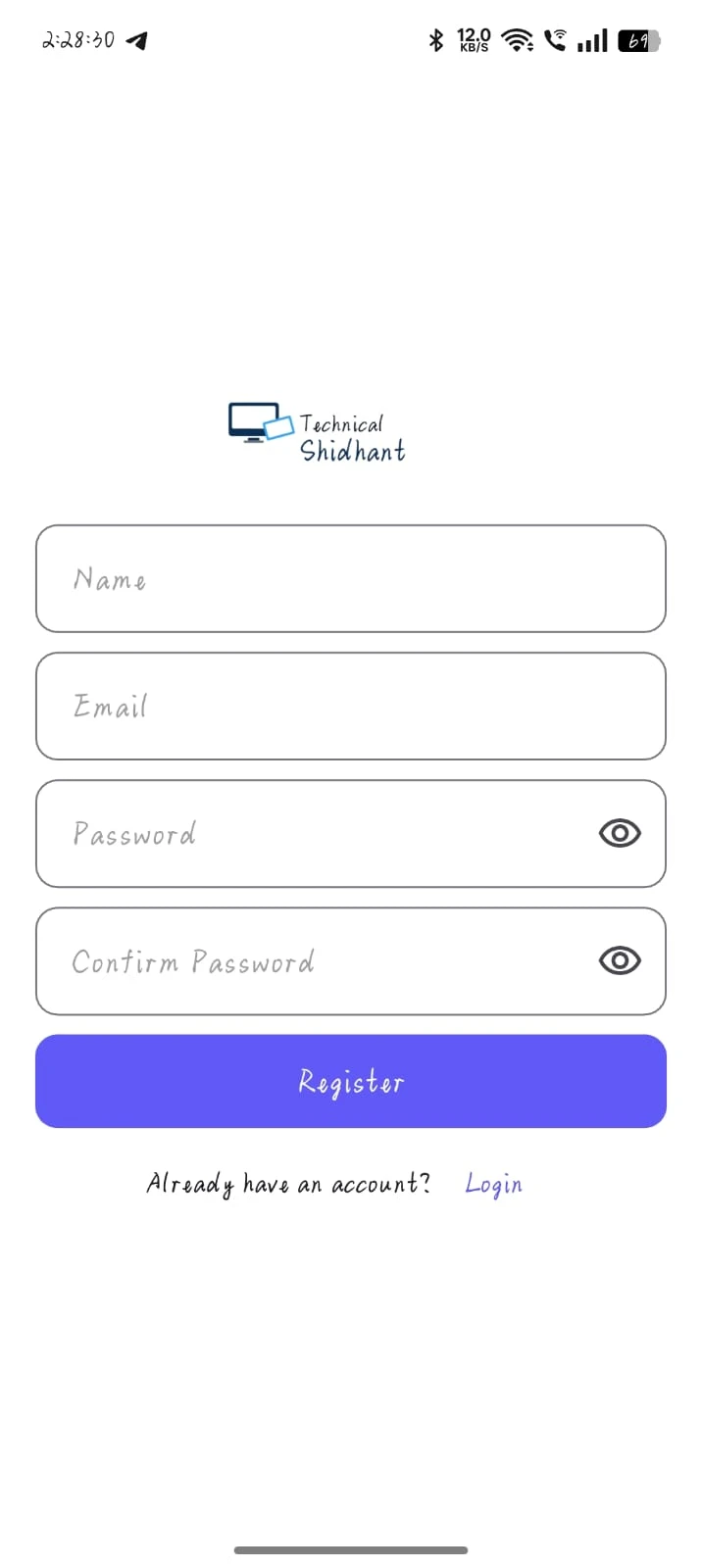Show the Password field's hidden text
The height and width of the screenshot is (1568, 702).
tap(620, 834)
